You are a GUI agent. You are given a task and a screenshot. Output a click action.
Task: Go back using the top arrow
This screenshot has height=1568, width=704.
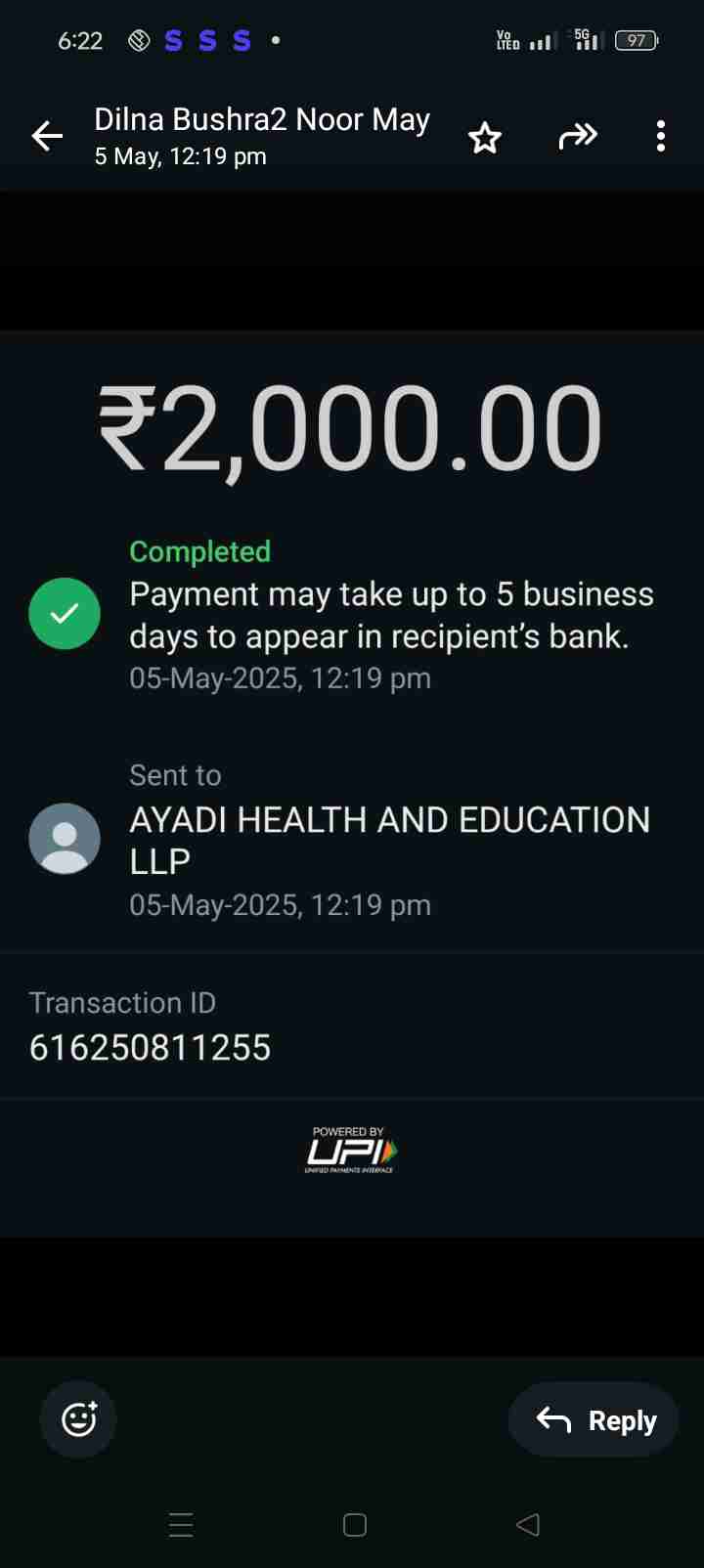(x=47, y=136)
